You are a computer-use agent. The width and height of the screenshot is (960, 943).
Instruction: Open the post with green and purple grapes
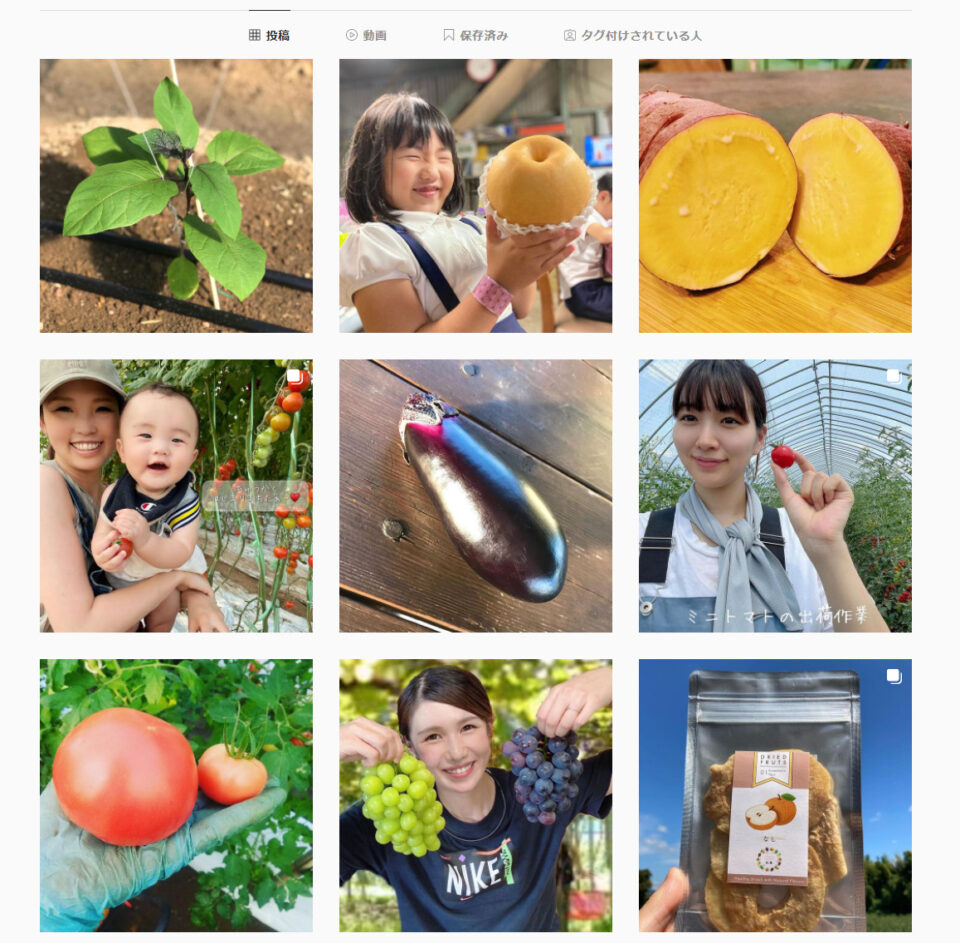coord(475,795)
